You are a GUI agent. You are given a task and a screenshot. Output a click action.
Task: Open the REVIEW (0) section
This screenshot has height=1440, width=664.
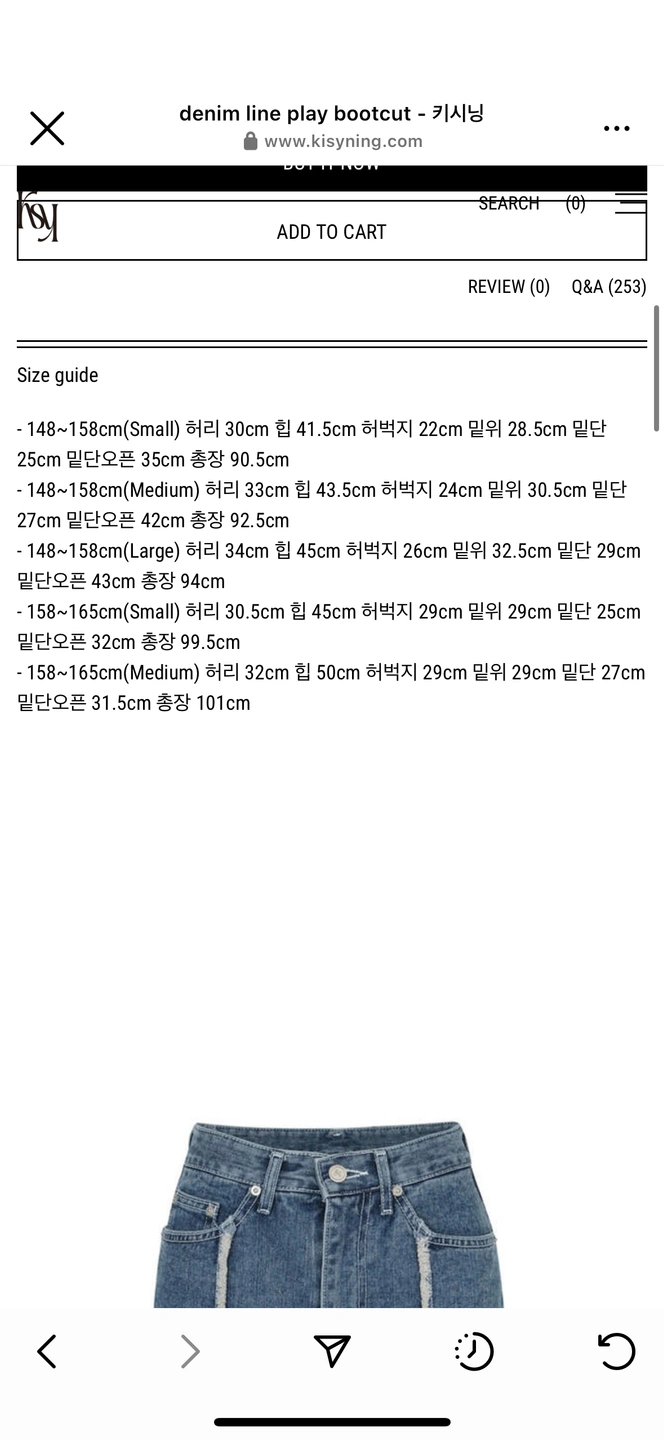pos(508,287)
